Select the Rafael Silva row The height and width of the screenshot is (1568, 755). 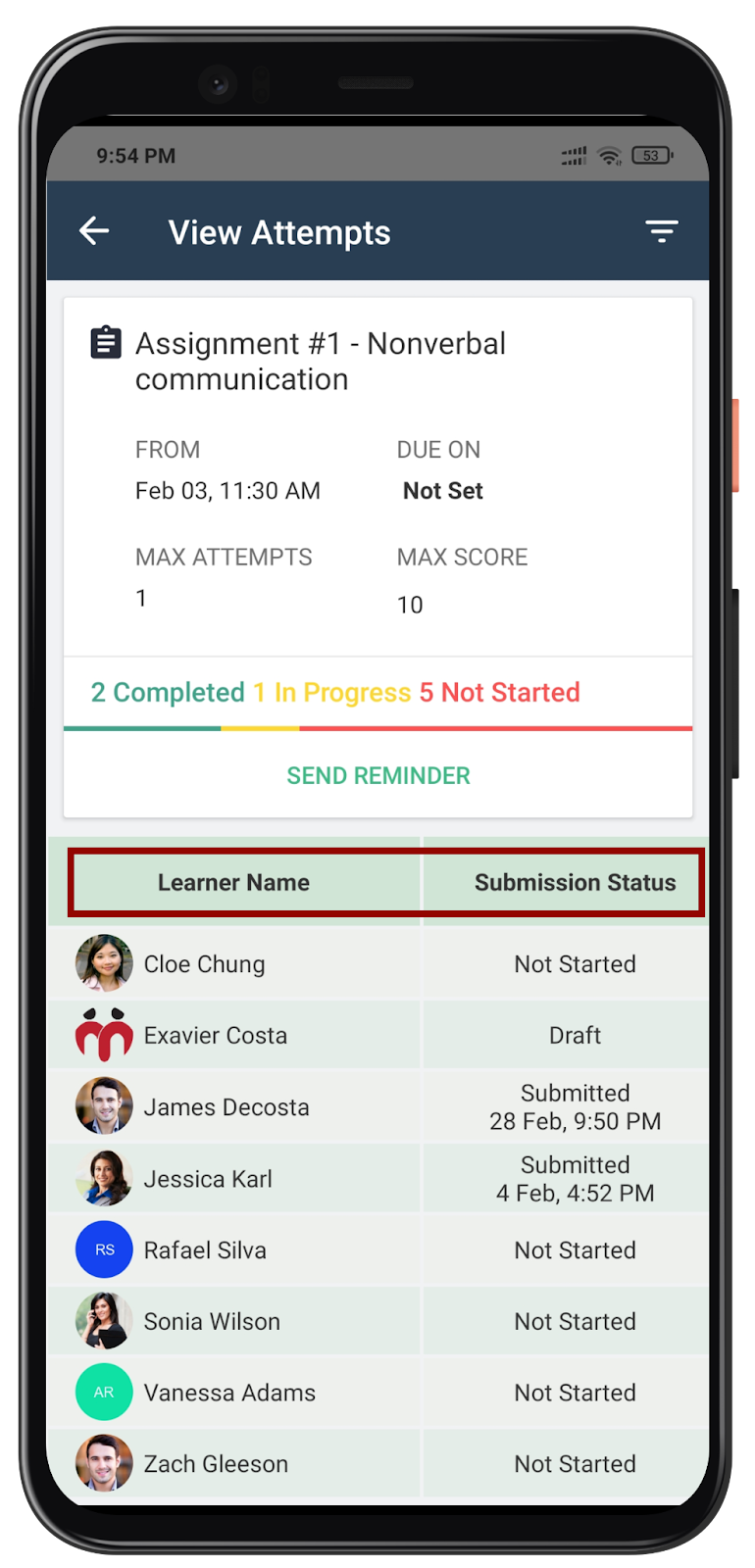pos(377,1249)
